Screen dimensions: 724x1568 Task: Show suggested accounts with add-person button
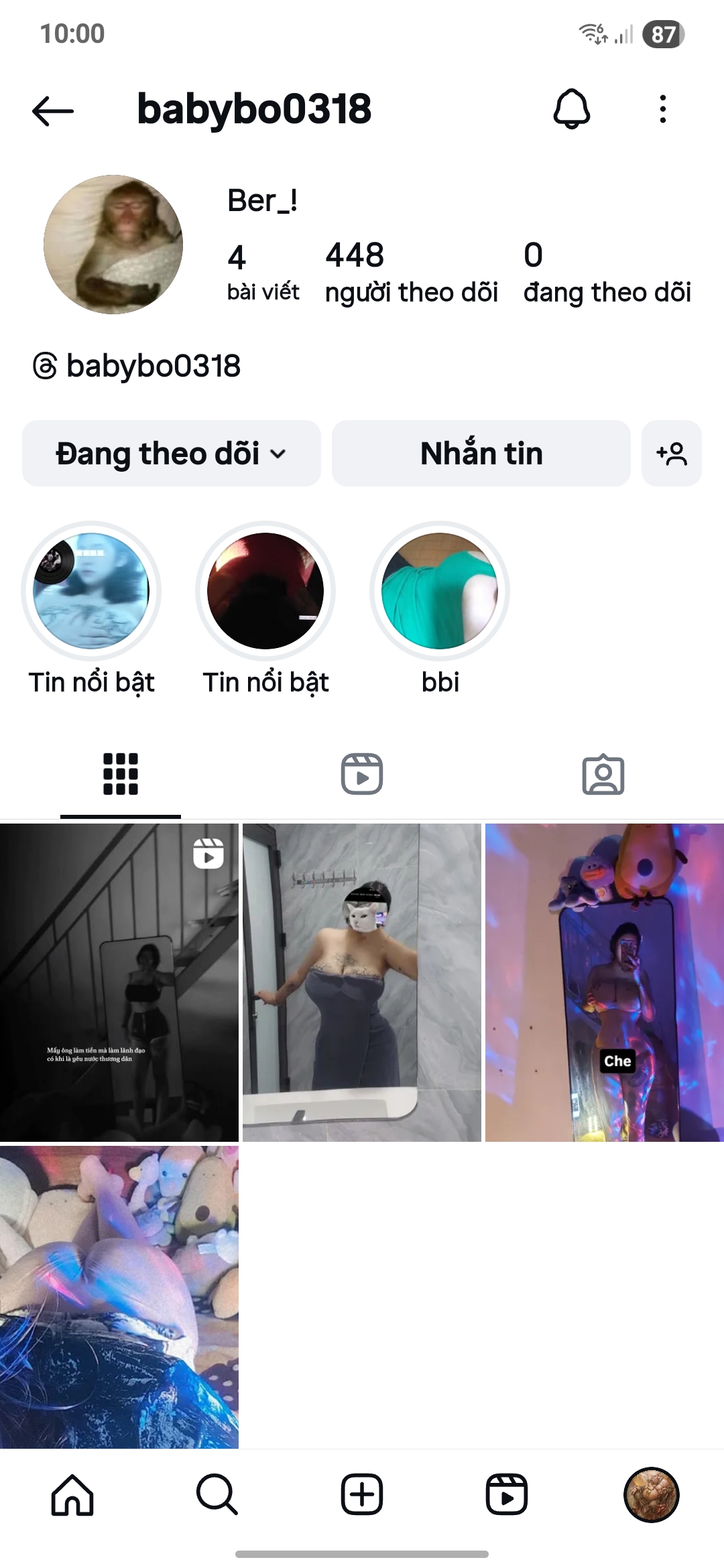pyautogui.click(x=671, y=454)
